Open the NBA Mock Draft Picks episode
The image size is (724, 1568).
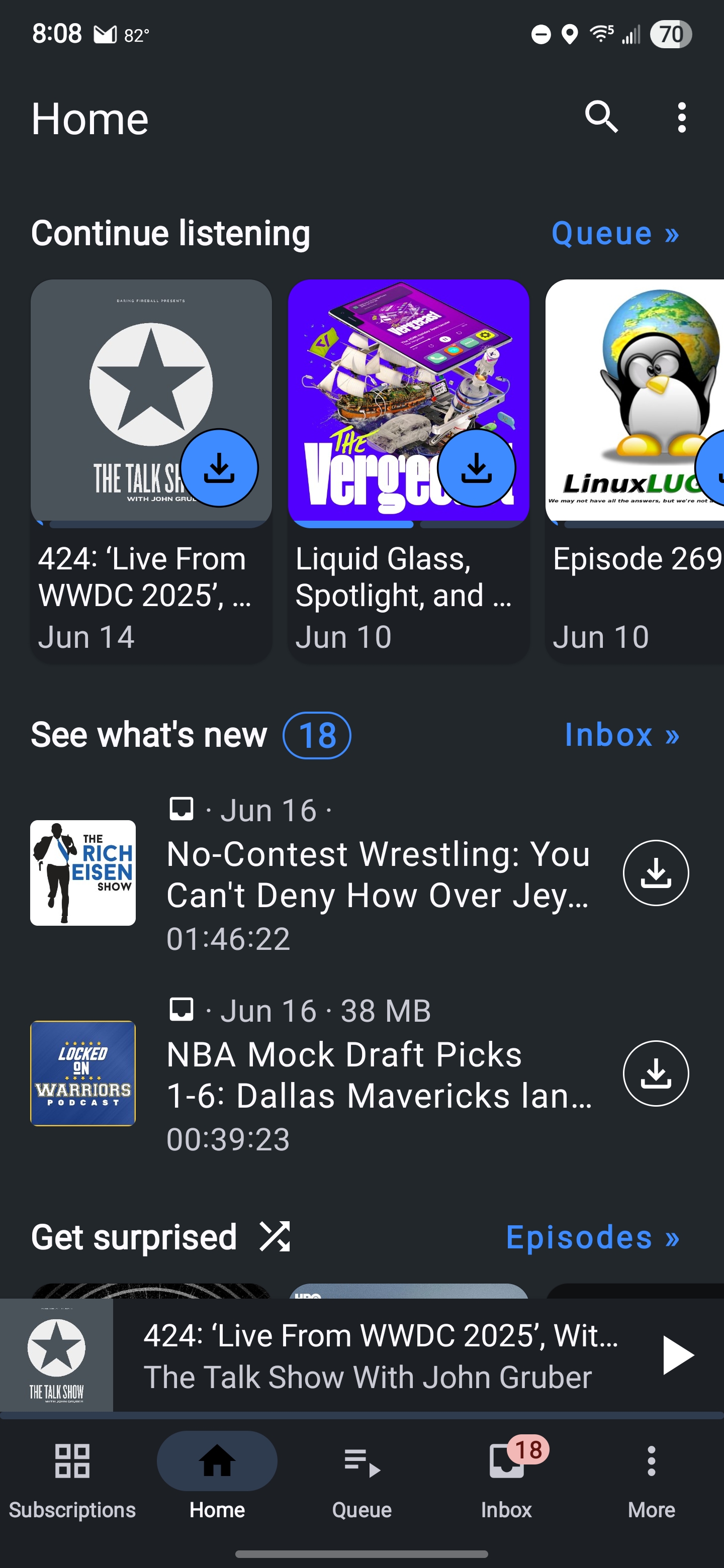[378, 1075]
